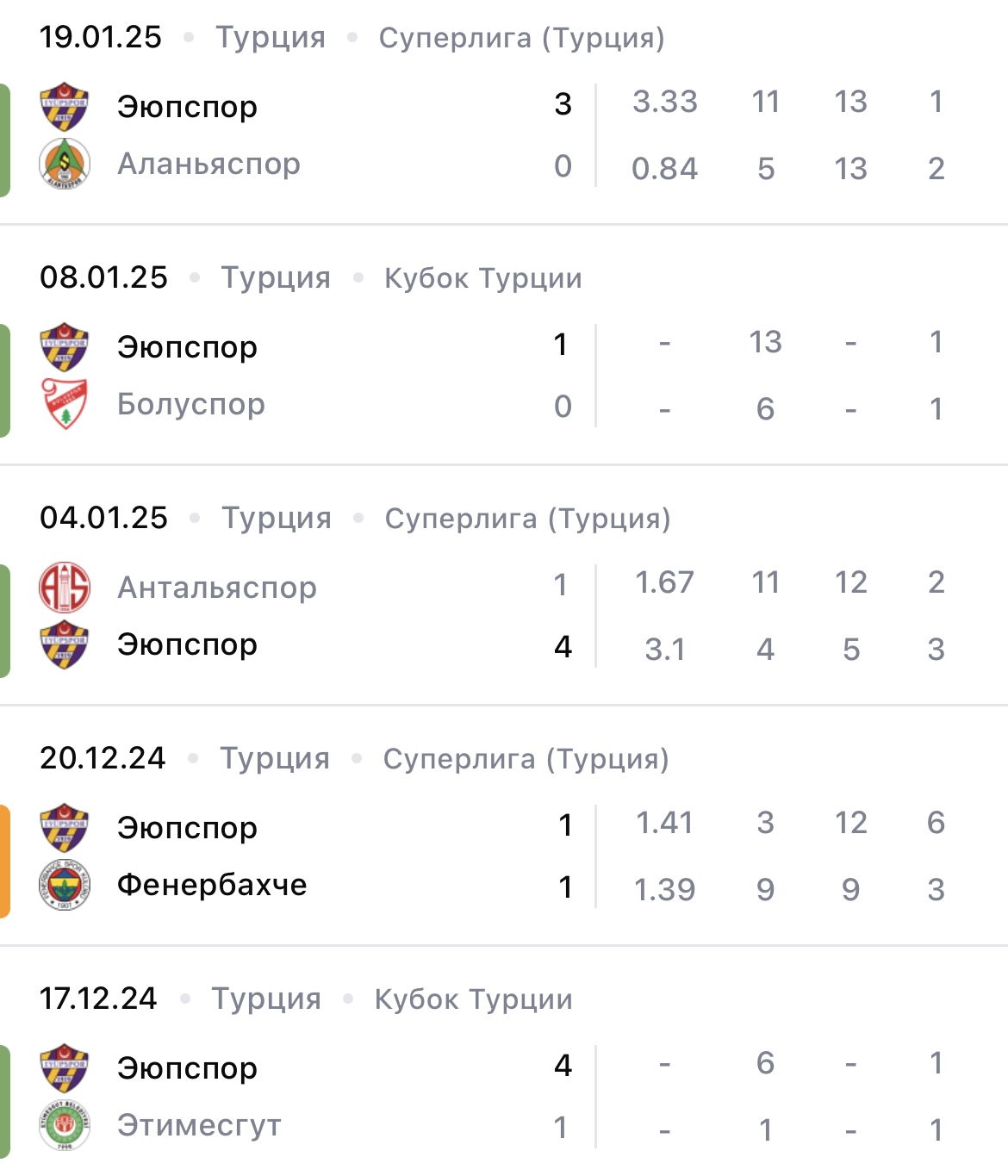
Task: Open the Аланьяспор team page link
Action: coord(208,162)
